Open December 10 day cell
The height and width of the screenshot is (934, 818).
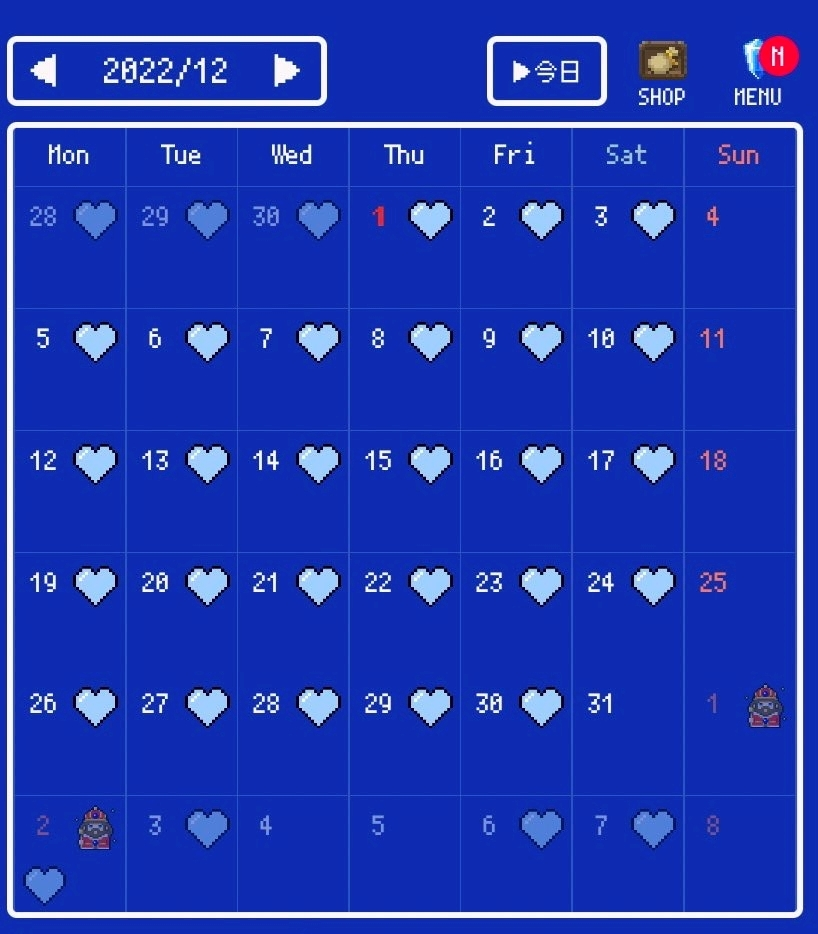[627, 368]
